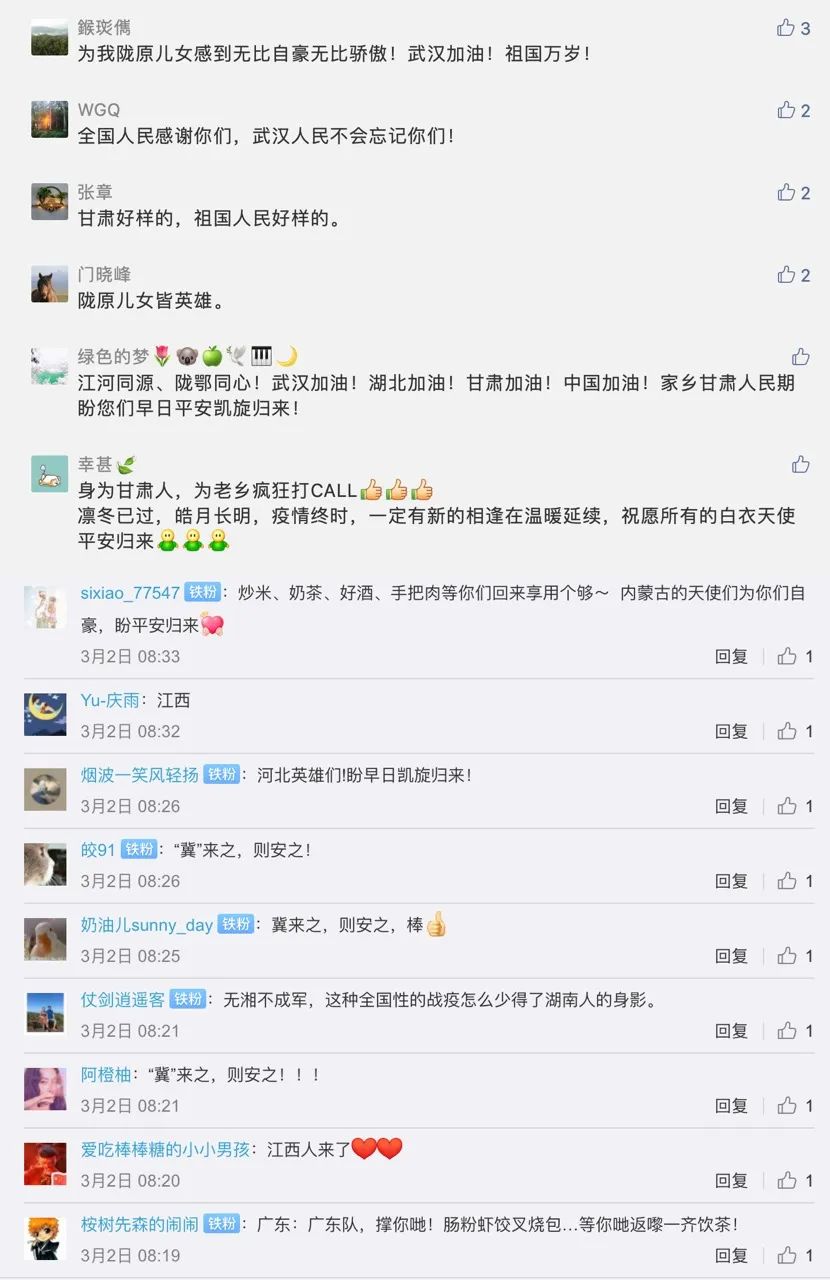The height and width of the screenshot is (1280, 830).
Task: Like the comment by 绿色的梦
Action: tap(800, 357)
